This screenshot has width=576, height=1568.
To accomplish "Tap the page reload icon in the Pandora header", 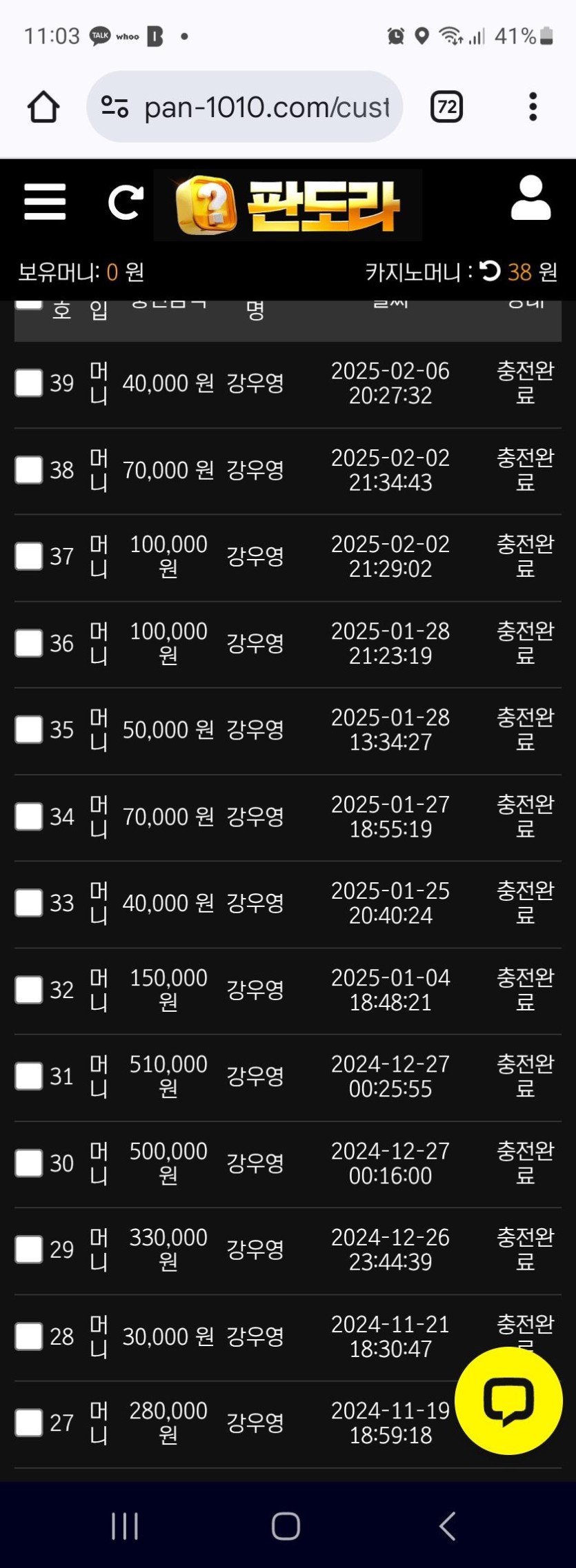I will tap(126, 202).
